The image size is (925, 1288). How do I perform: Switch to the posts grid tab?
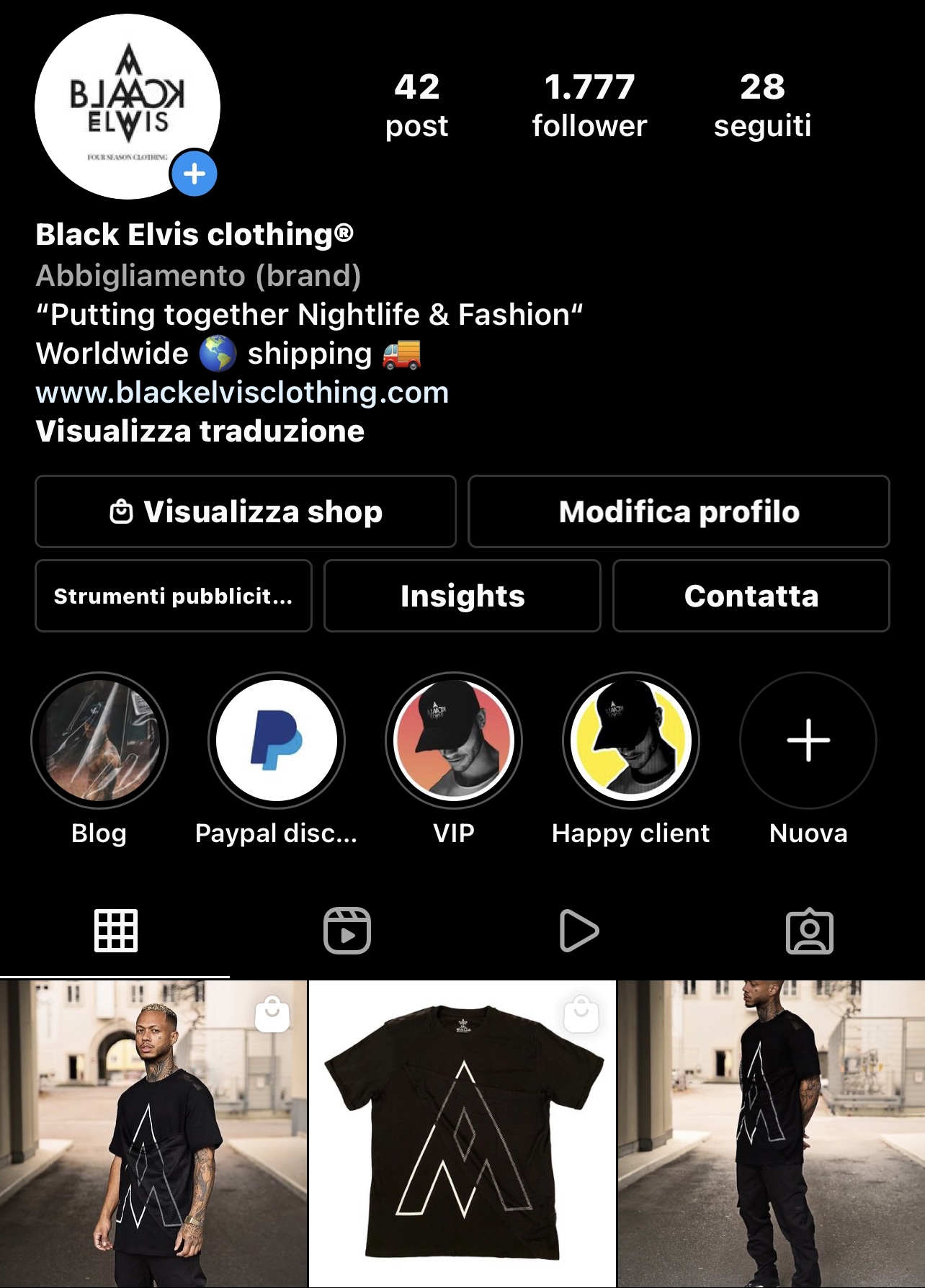[116, 931]
